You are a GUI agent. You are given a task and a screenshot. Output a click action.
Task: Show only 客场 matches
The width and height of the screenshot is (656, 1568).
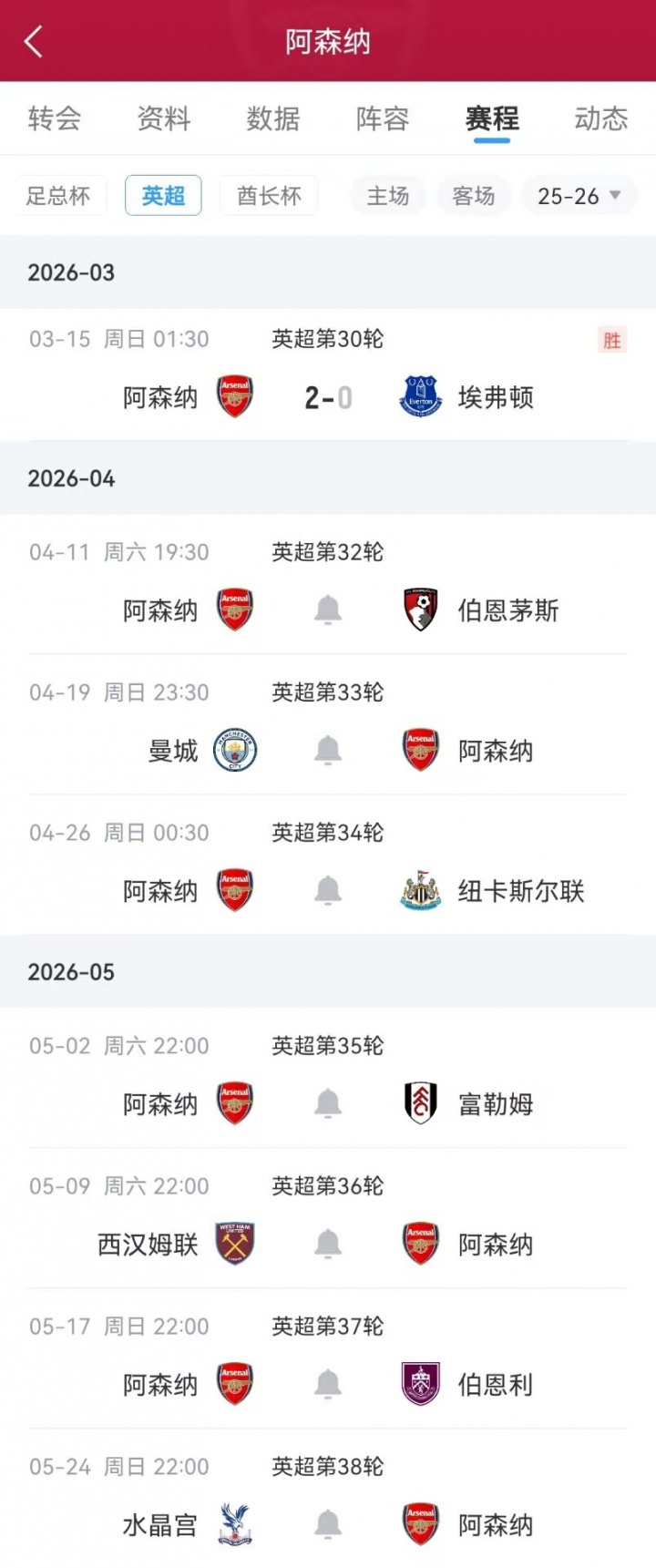pyautogui.click(x=474, y=196)
